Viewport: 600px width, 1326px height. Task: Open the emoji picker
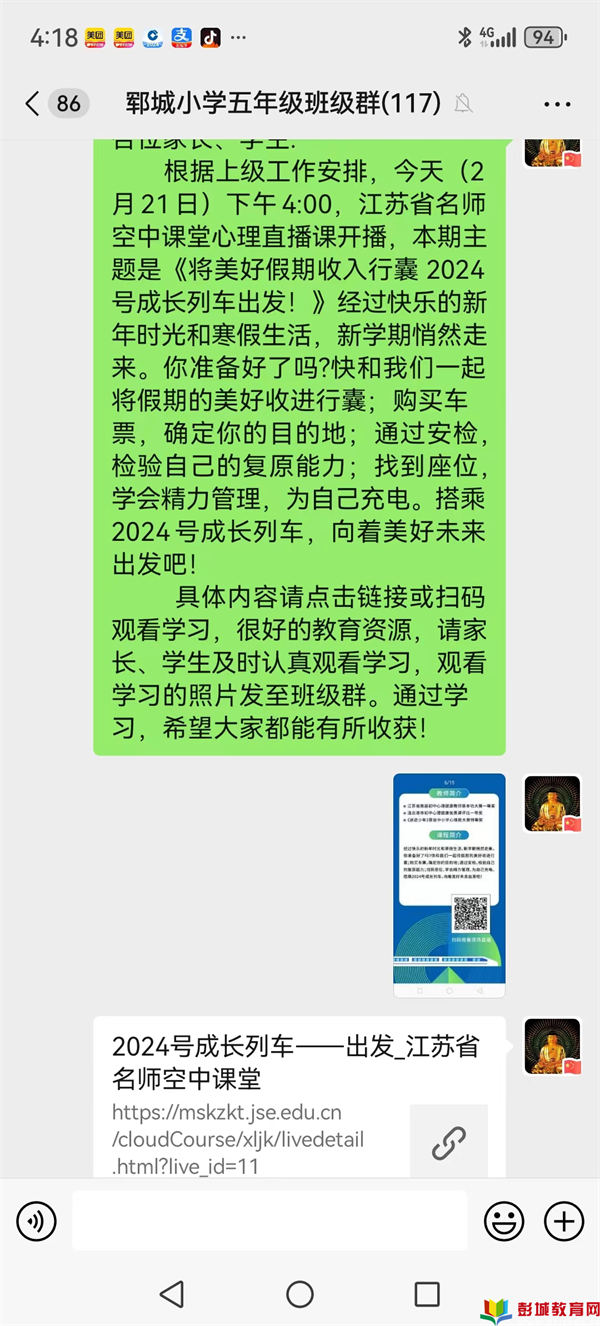click(x=504, y=1221)
